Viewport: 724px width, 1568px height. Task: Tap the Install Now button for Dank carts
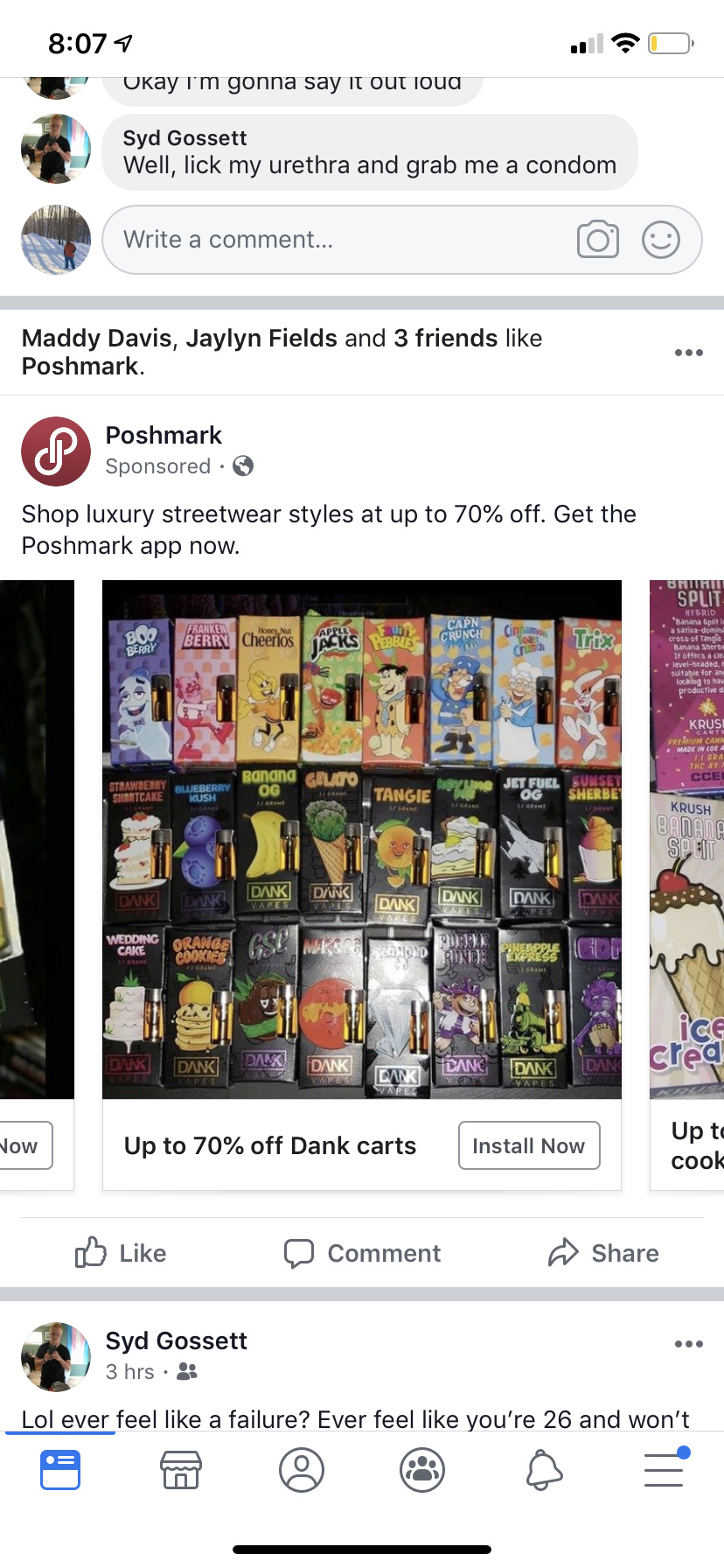click(529, 1145)
